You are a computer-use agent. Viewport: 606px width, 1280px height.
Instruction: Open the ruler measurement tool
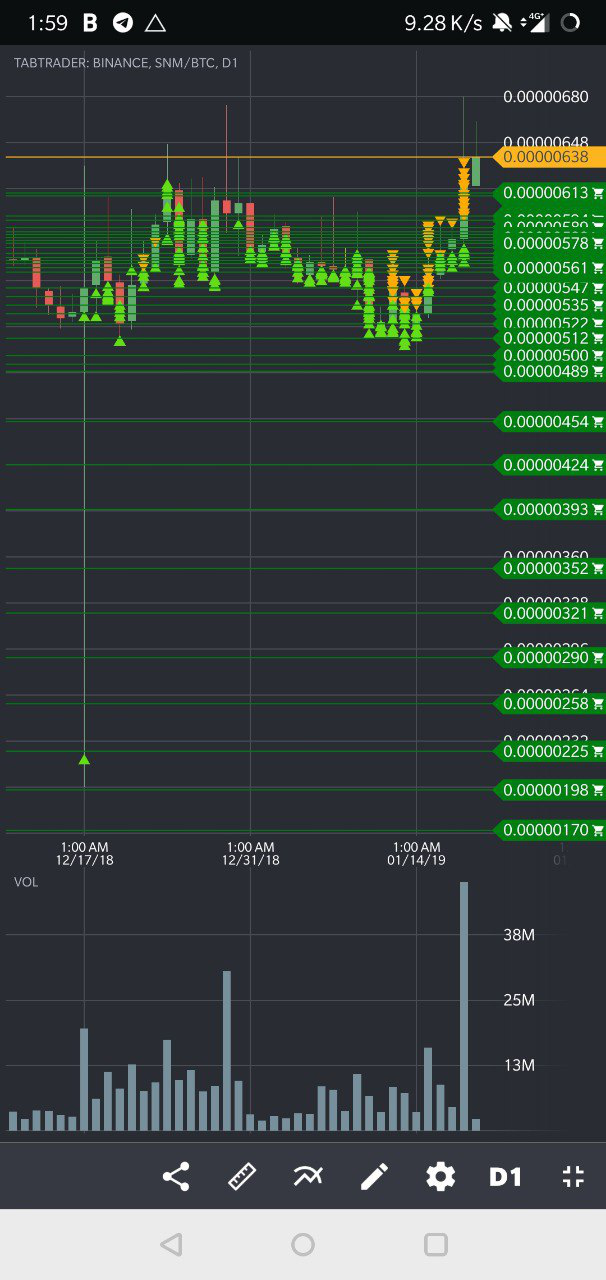pyautogui.click(x=242, y=1176)
